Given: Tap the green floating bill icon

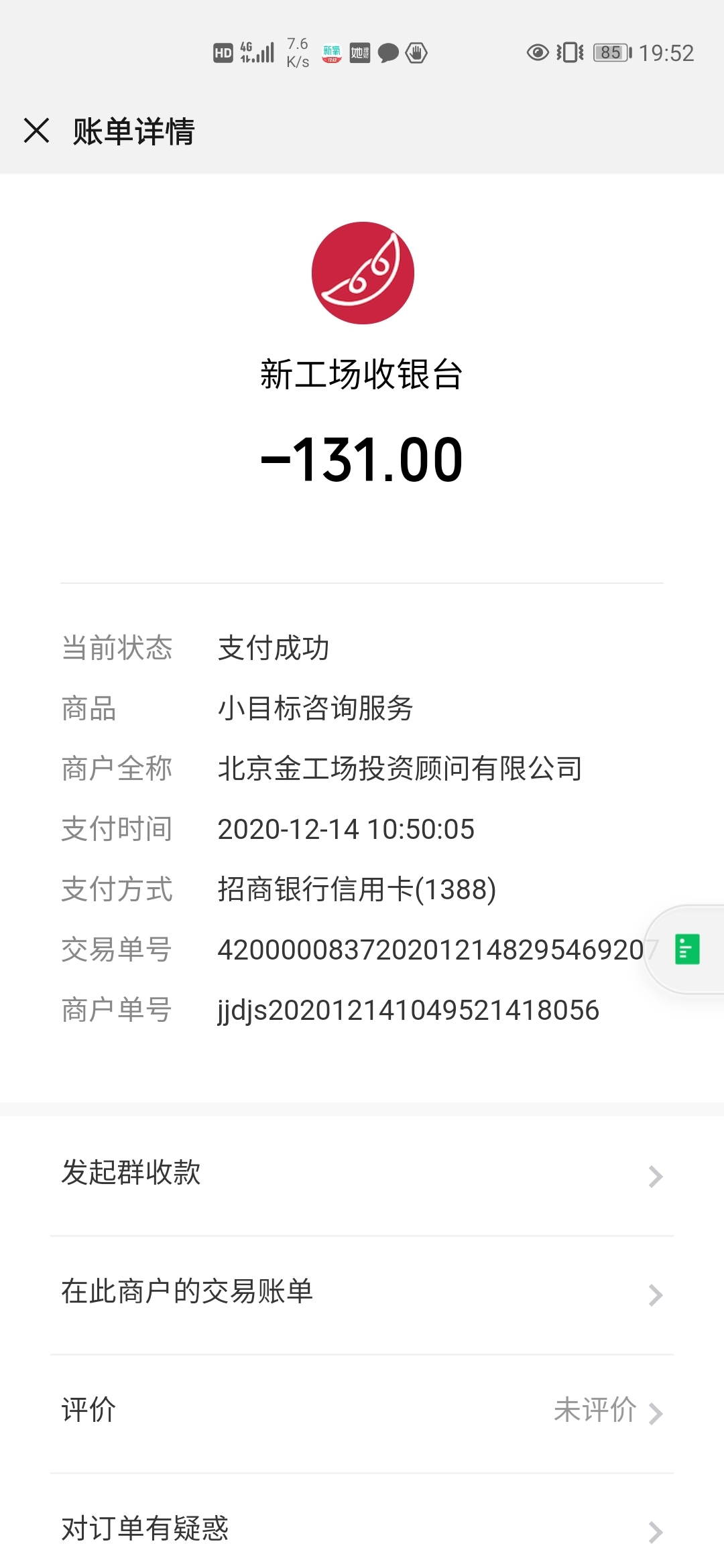Looking at the screenshot, I should (x=687, y=949).
